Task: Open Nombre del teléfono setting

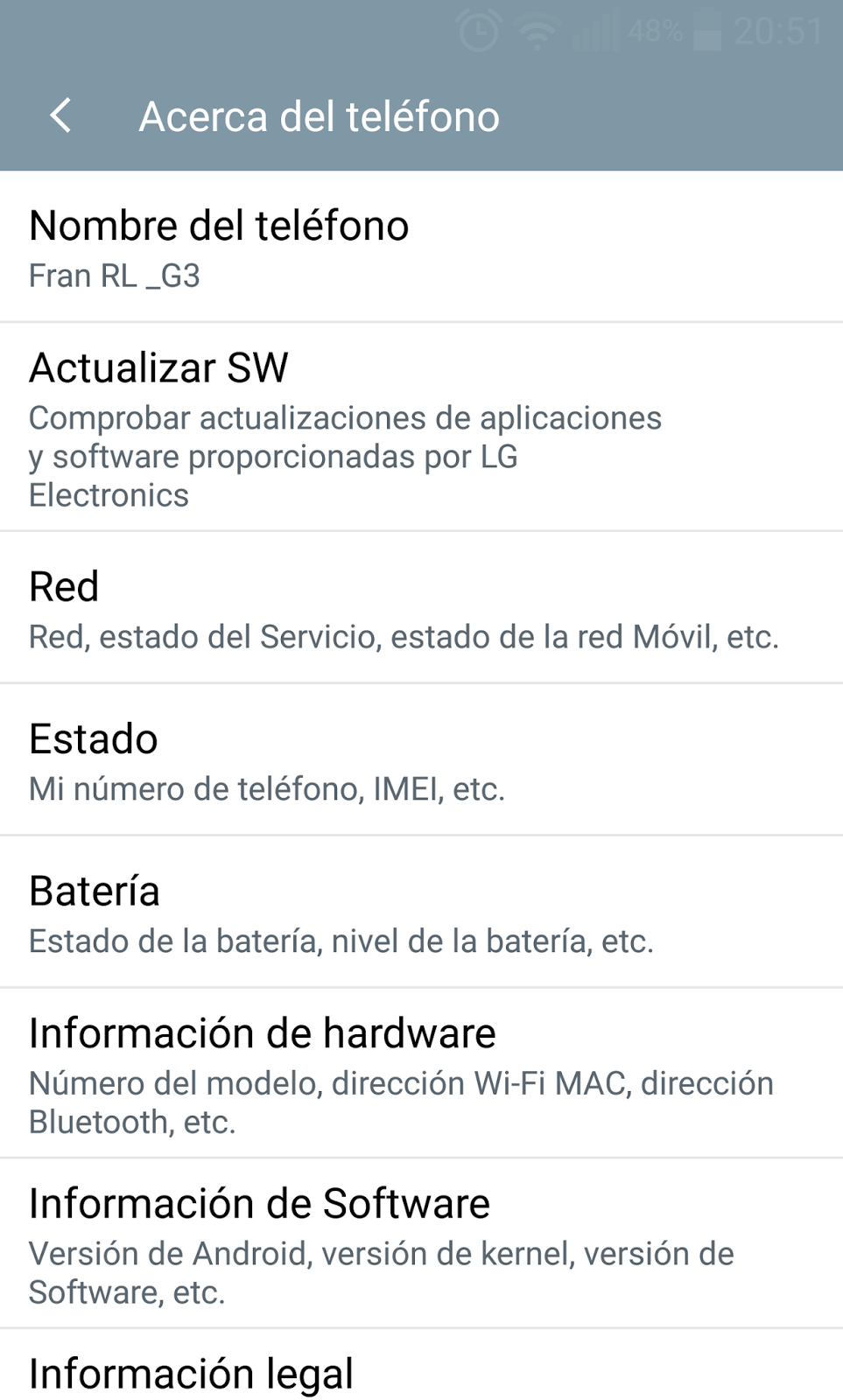Action: [421, 248]
